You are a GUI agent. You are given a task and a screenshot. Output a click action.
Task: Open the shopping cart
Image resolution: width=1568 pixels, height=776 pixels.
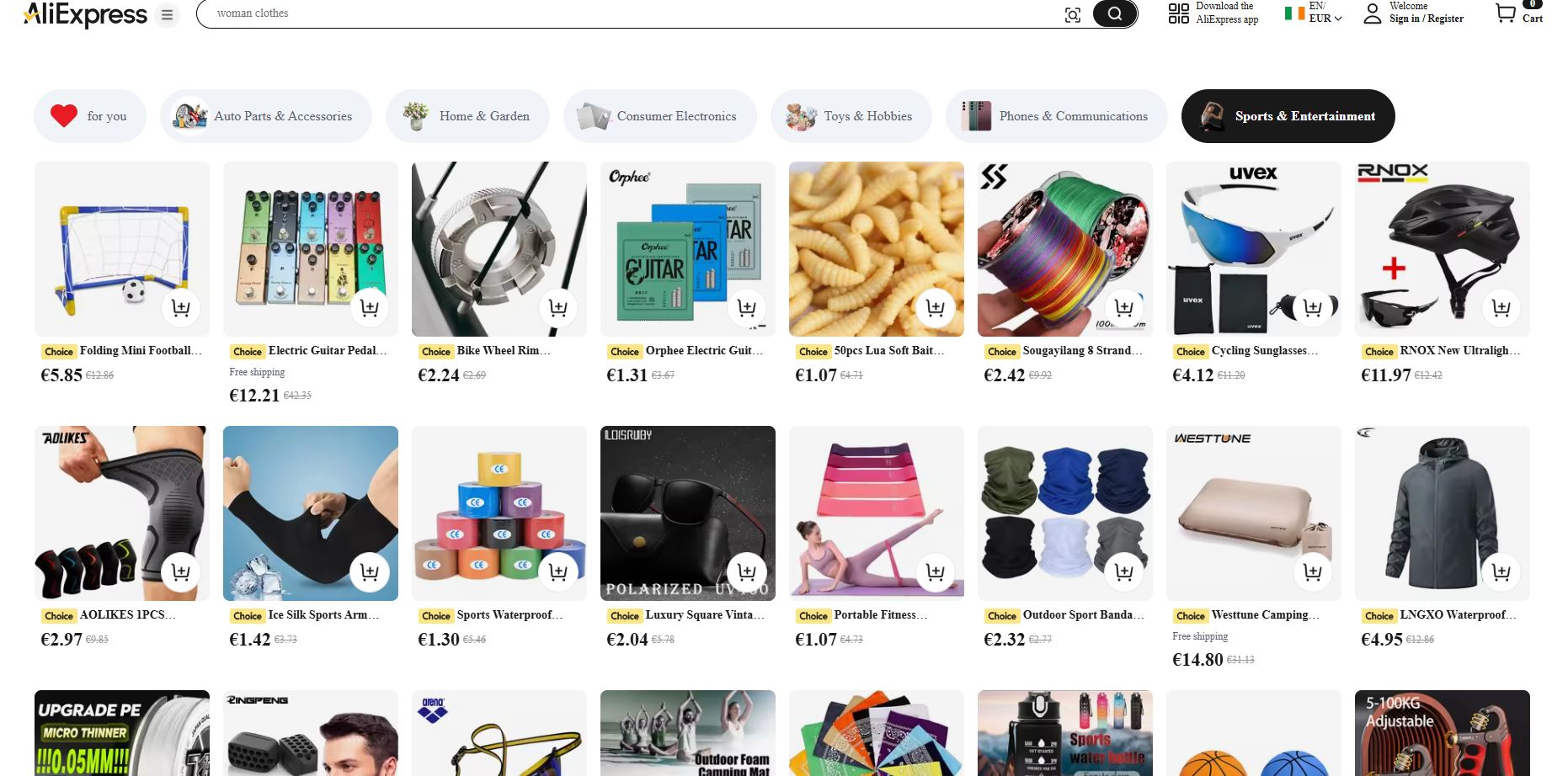point(1517,13)
